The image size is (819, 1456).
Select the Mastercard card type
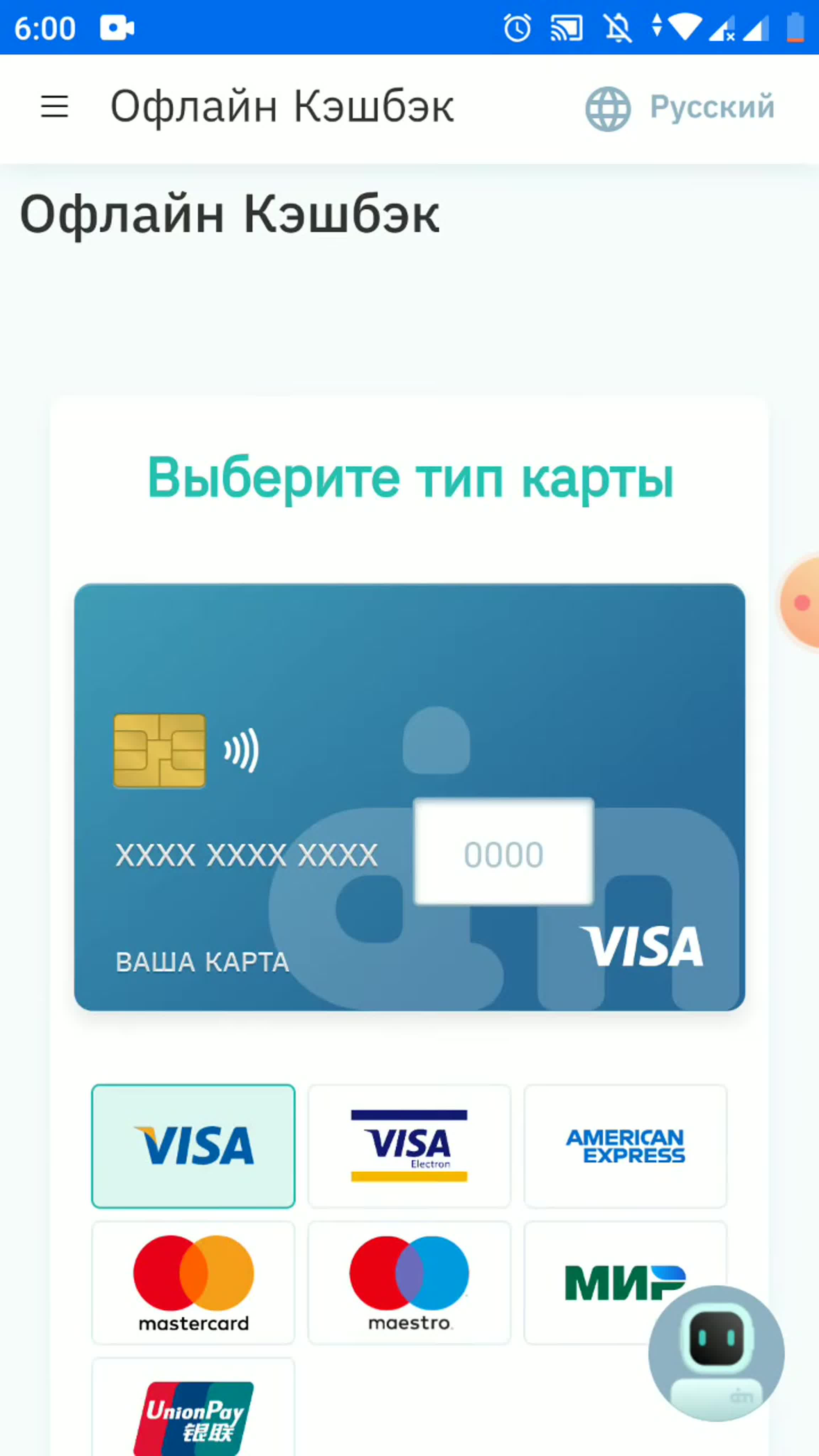click(193, 1283)
